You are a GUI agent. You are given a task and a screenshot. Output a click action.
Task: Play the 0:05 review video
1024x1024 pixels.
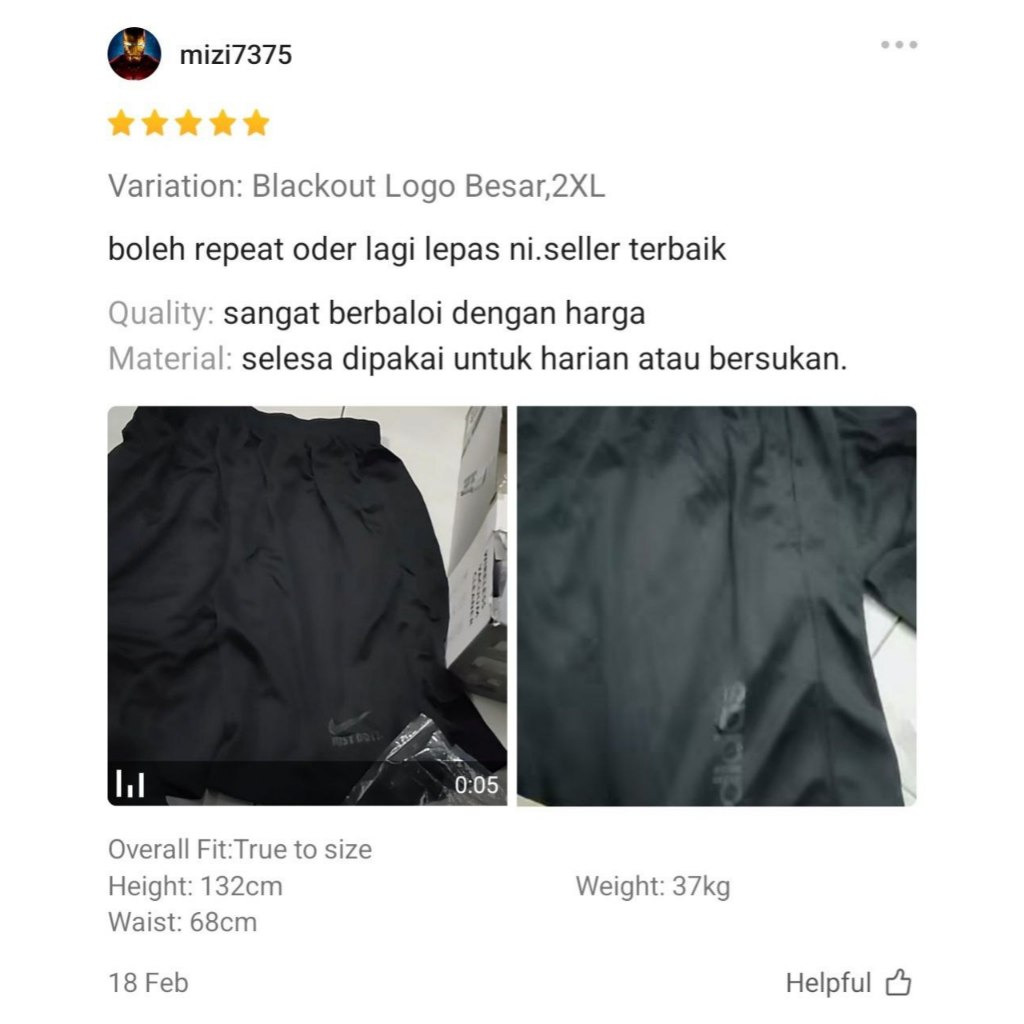tap(307, 605)
